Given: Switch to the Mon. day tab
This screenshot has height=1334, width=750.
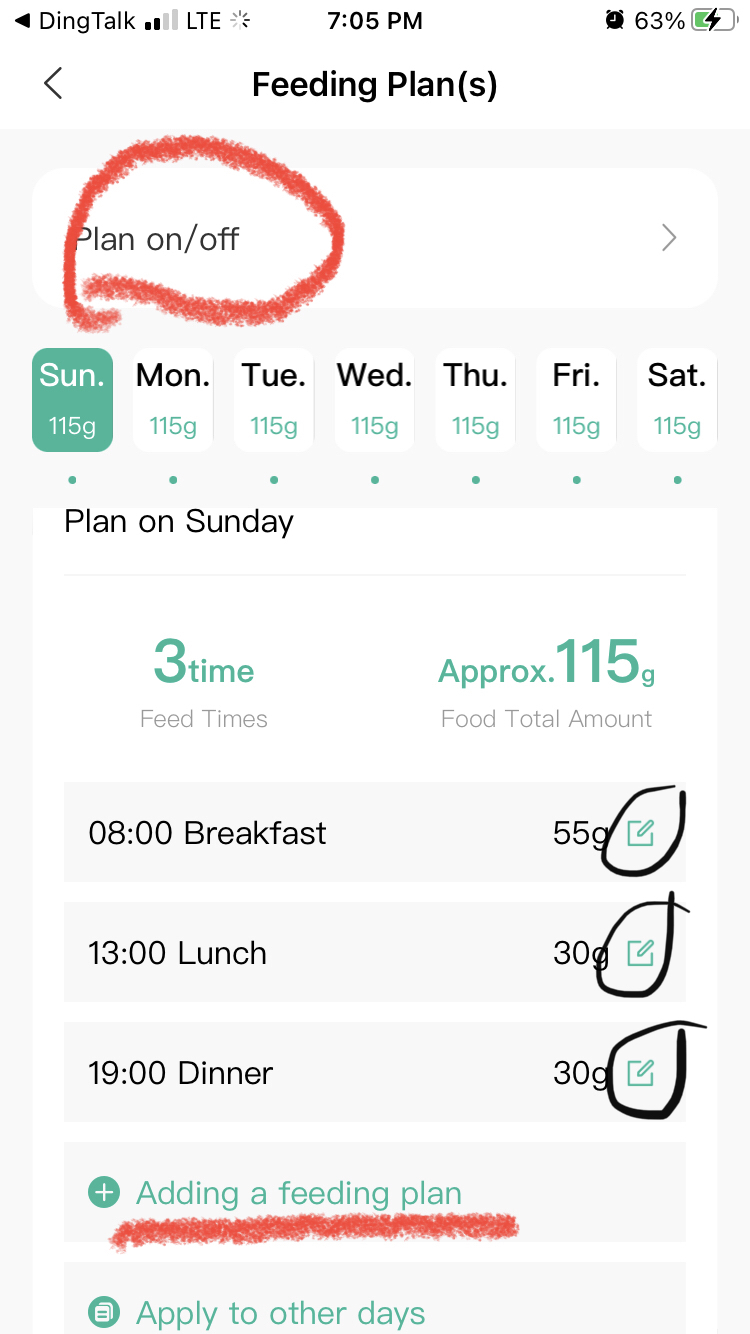Looking at the screenshot, I should [173, 399].
